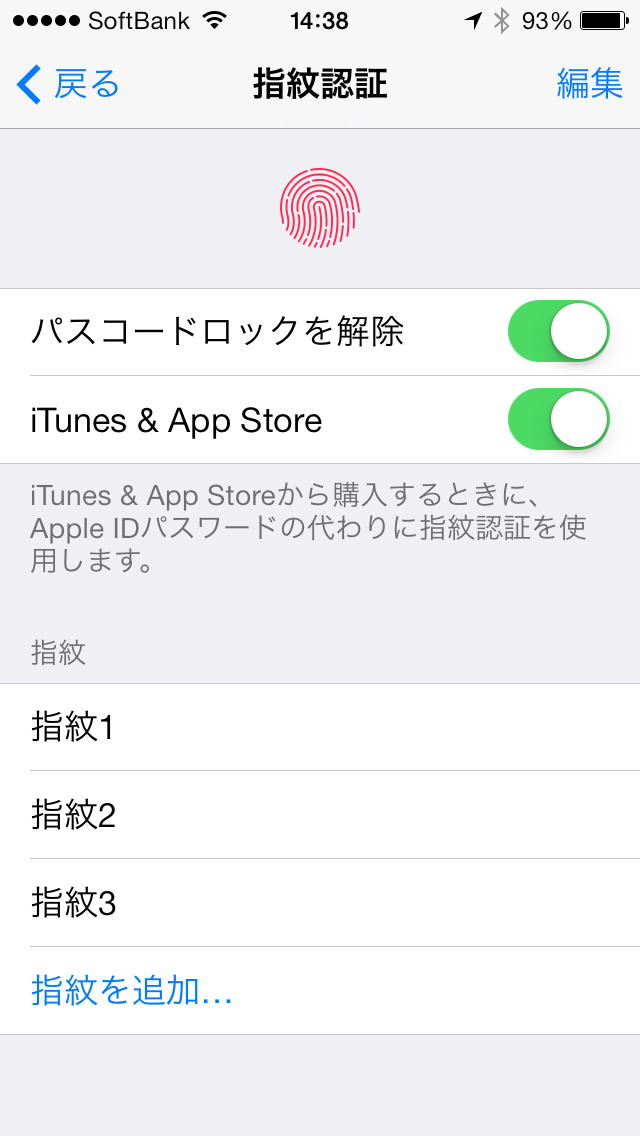Screen dimensions: 640x1136
Task: Turn off the iTunes & App Store switch
Action: tap(558, 419)
